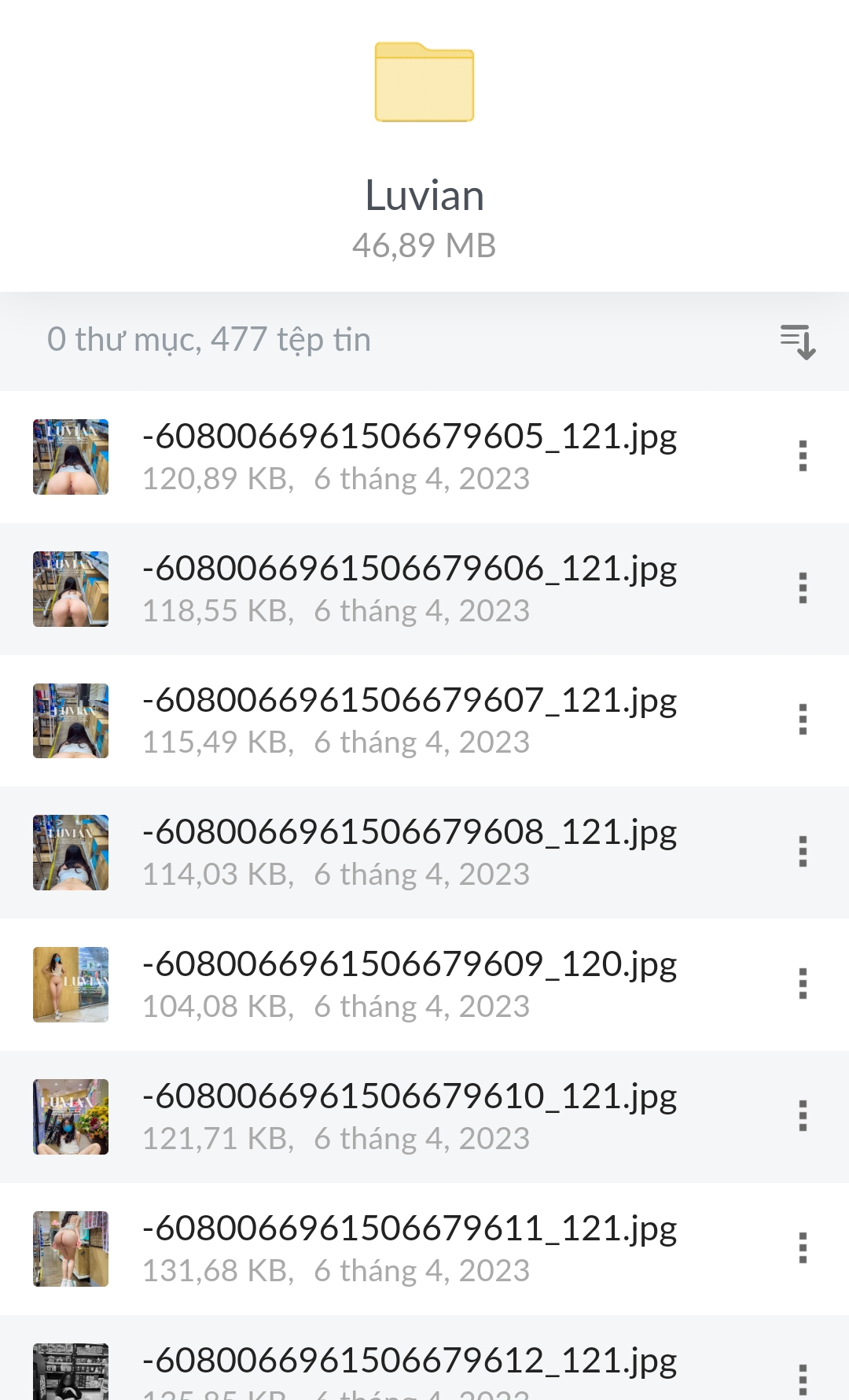
Task: Show overflow menu for file ending 679609_120.jpg
Action: [x=802, y=984]
